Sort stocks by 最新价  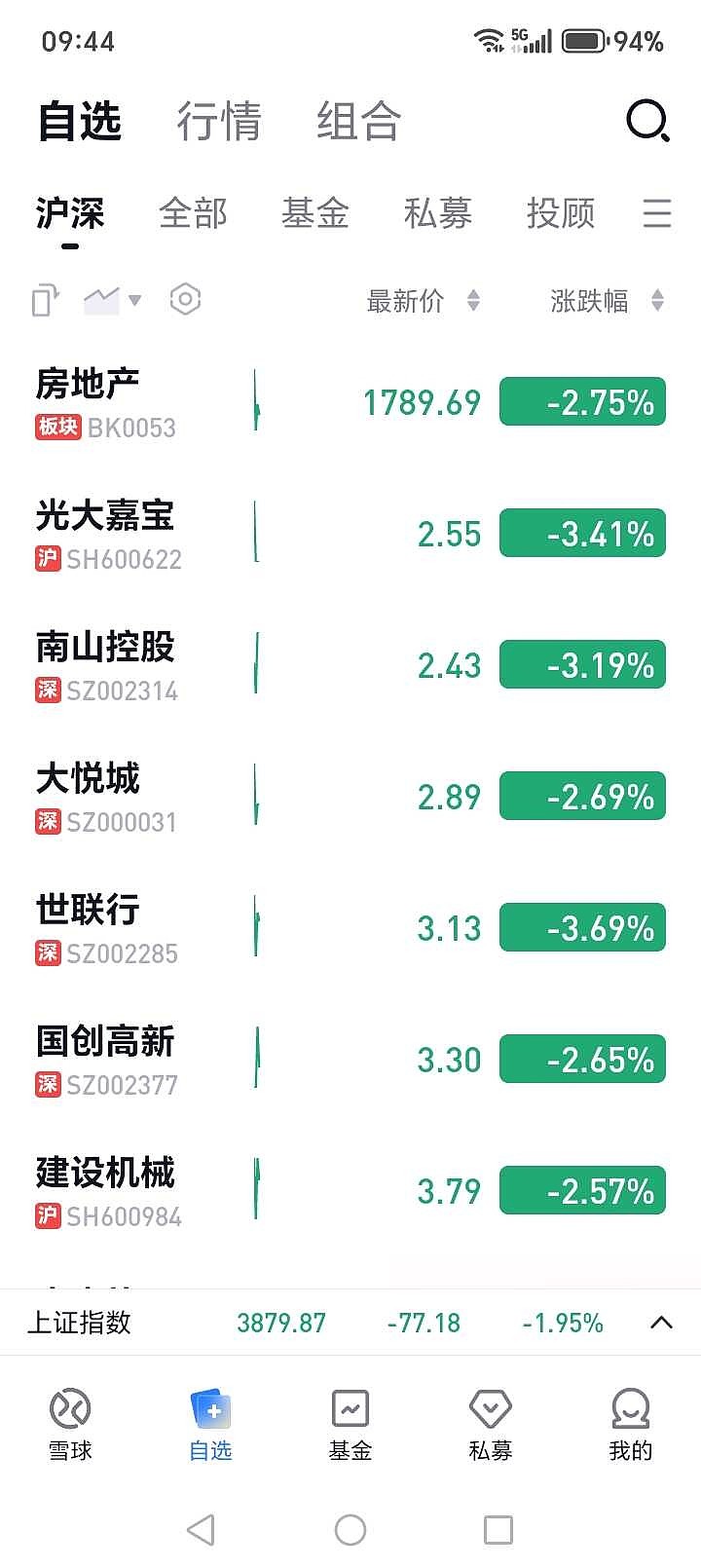[x=423, y=301]
